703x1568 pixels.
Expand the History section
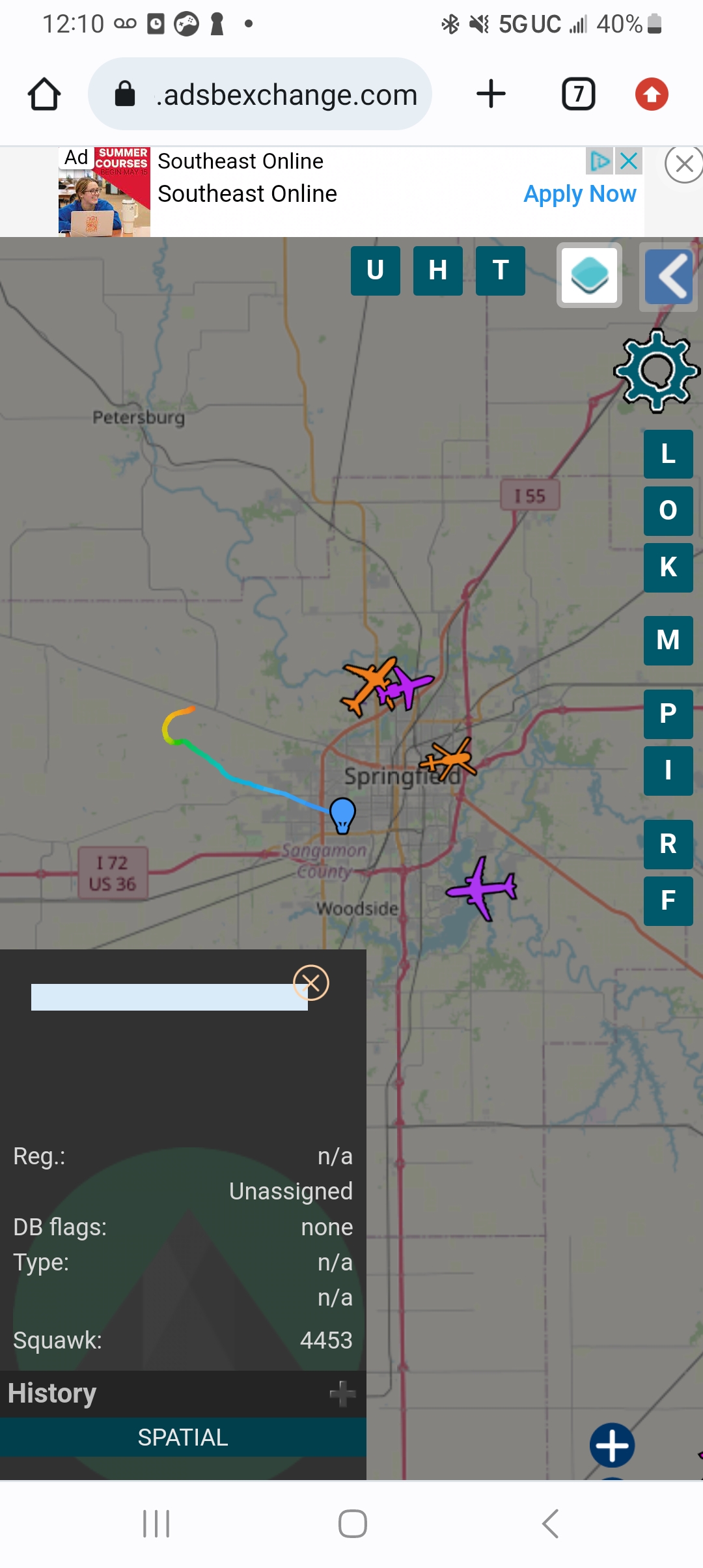(x=342, y=1393)
